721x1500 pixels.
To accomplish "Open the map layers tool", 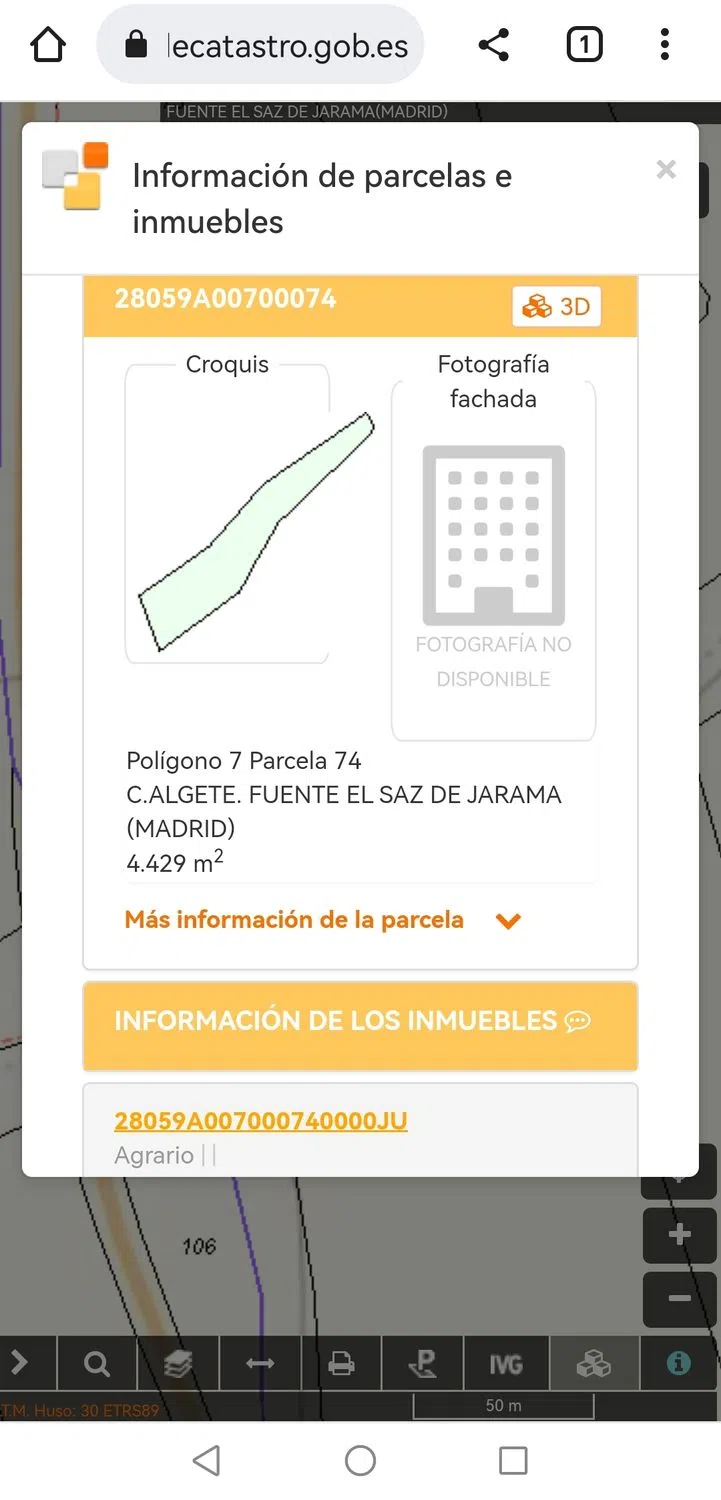I will [x=178, y=1363].
